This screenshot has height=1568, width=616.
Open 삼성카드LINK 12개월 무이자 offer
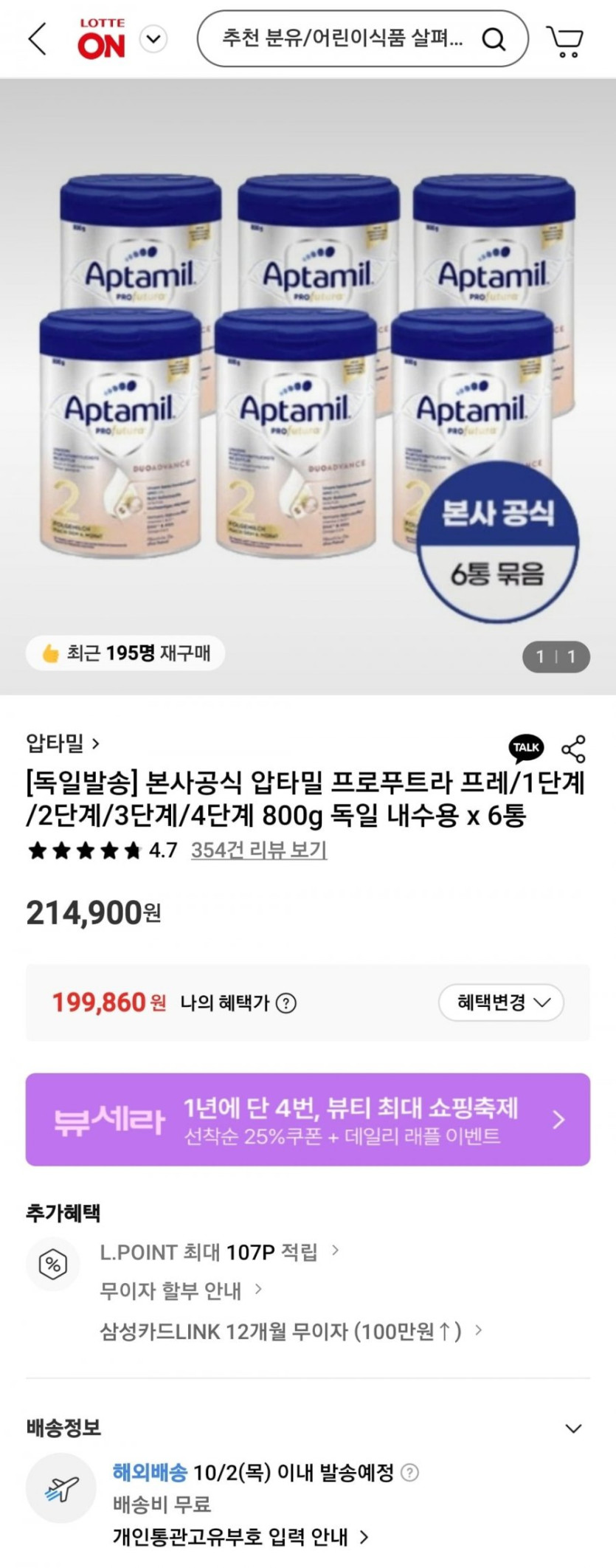point(291,1331)
